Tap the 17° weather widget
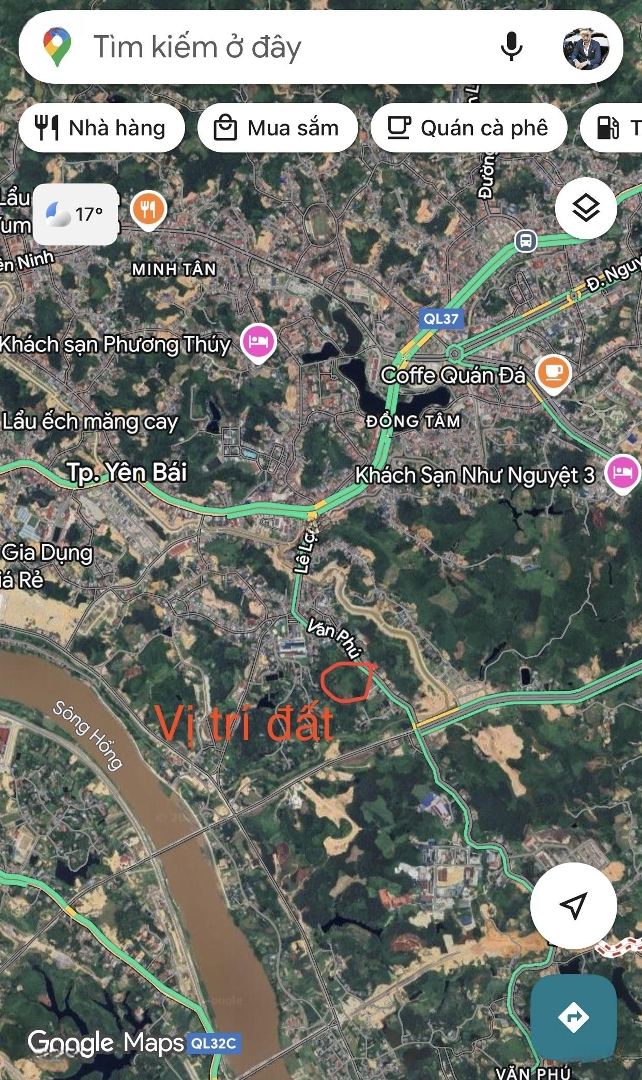The width and height of the screenshot is (642, 1080). click(75, 214)
